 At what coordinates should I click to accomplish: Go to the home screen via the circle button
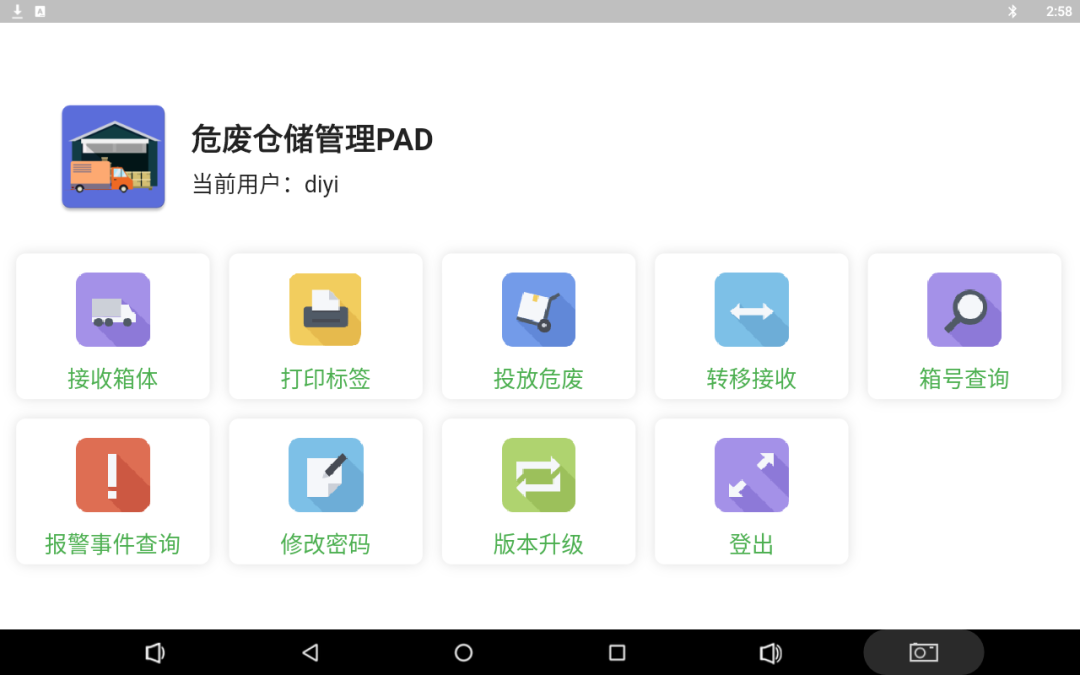(463, 653)
